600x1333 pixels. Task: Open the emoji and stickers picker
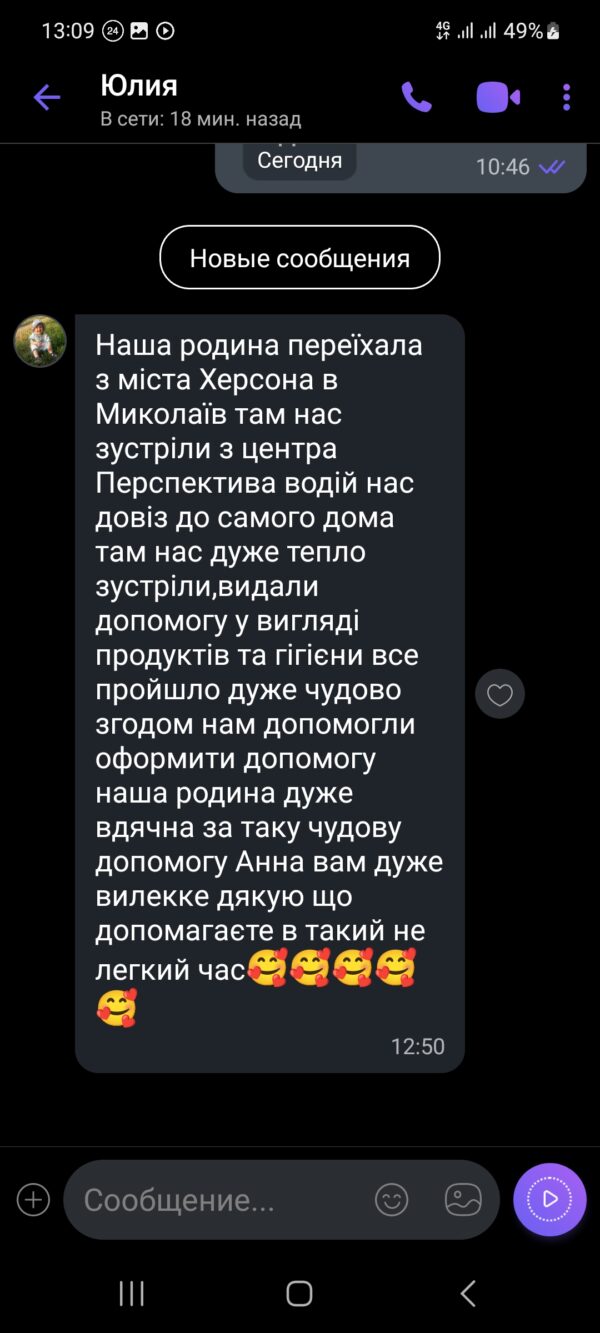pos(392,1199)
